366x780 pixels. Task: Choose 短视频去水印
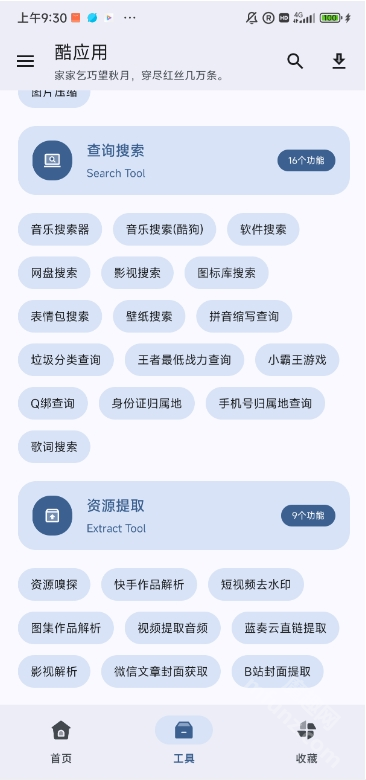pos(256,585)
